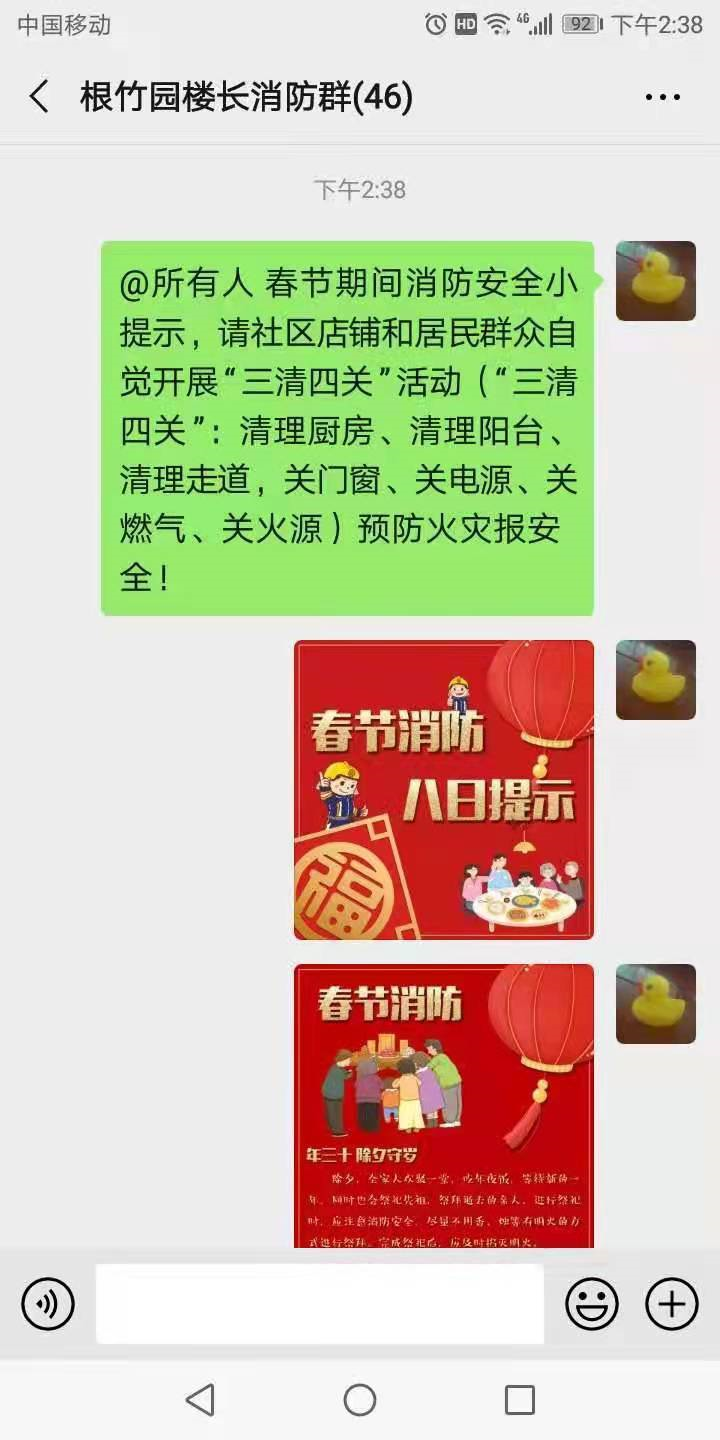The height and width of the screenshot is (1440, 720).
Task: Tap the duck avatar beside the text message
Action: pos(655,281)
